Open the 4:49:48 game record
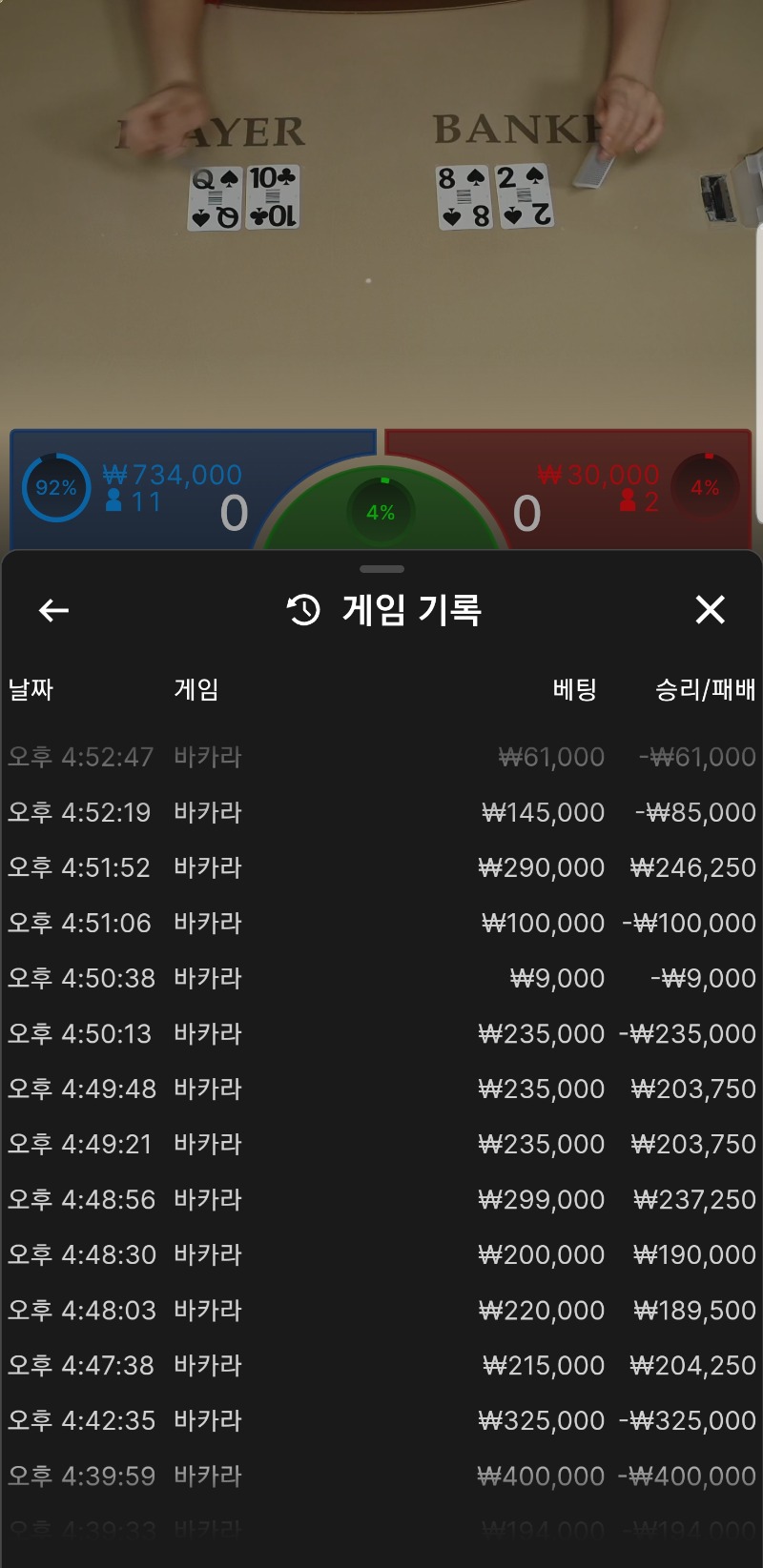Image resolution: width=763 pixels, height=1568 pixels. [x=381, y=1089]
